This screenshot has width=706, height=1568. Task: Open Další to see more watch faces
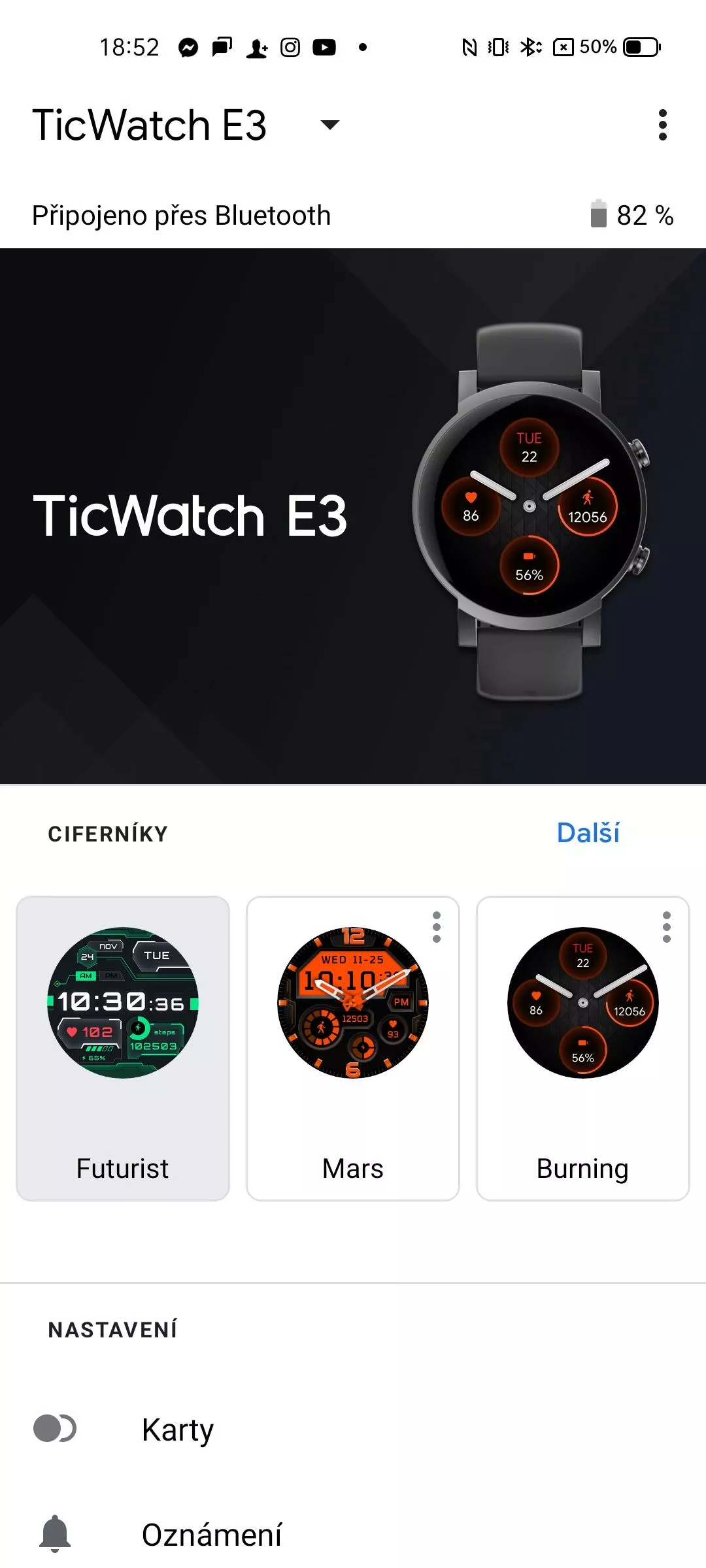click(x=588, y=833)
